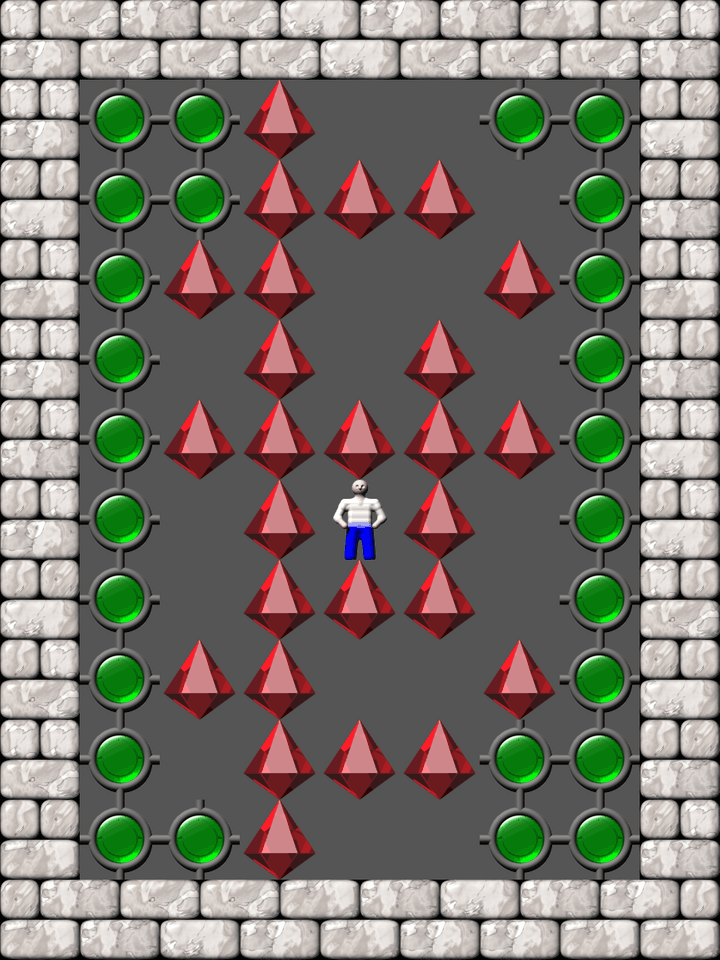Viewport: 720px width, 960px height.
Task: Tap the warehouse keeper character
Action: tap(359, 519)
